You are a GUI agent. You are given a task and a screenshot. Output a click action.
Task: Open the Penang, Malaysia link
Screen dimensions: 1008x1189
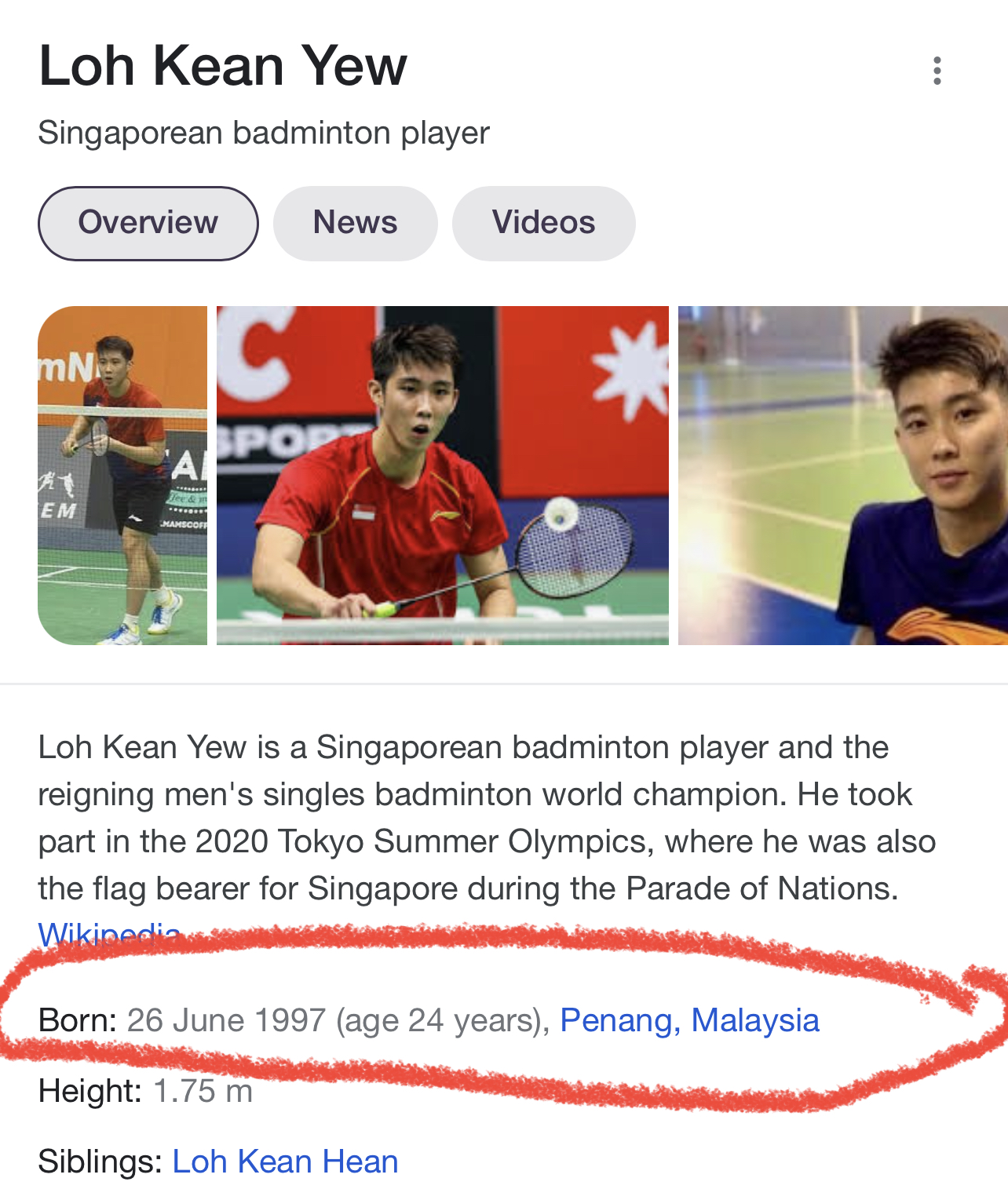689,1020
